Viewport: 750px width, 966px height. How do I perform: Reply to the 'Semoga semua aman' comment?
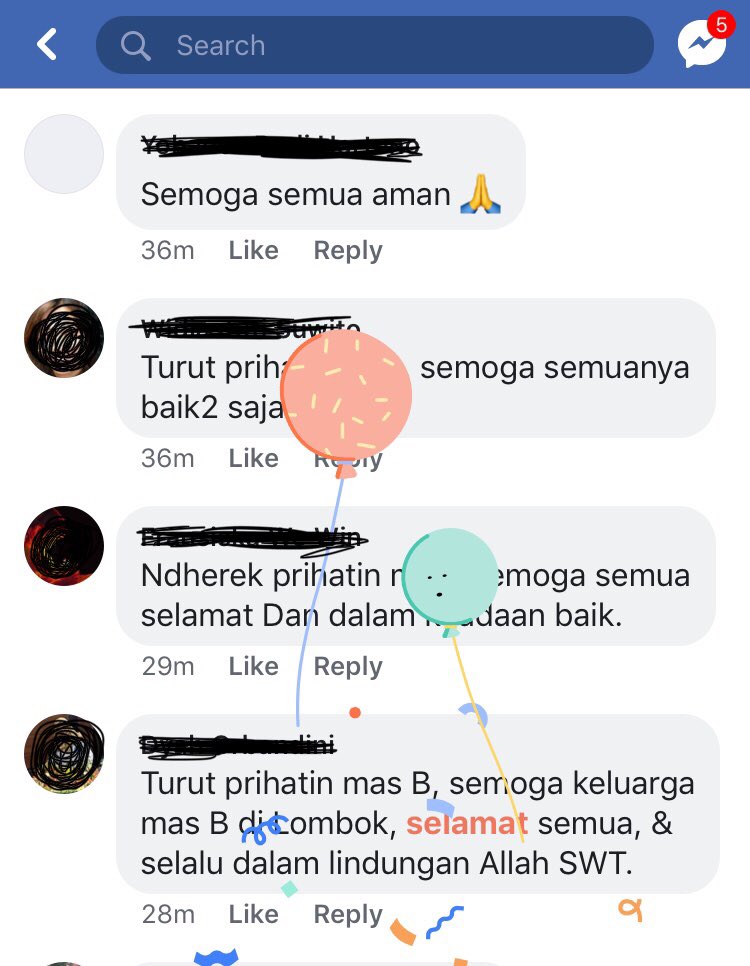coord(348,250)
